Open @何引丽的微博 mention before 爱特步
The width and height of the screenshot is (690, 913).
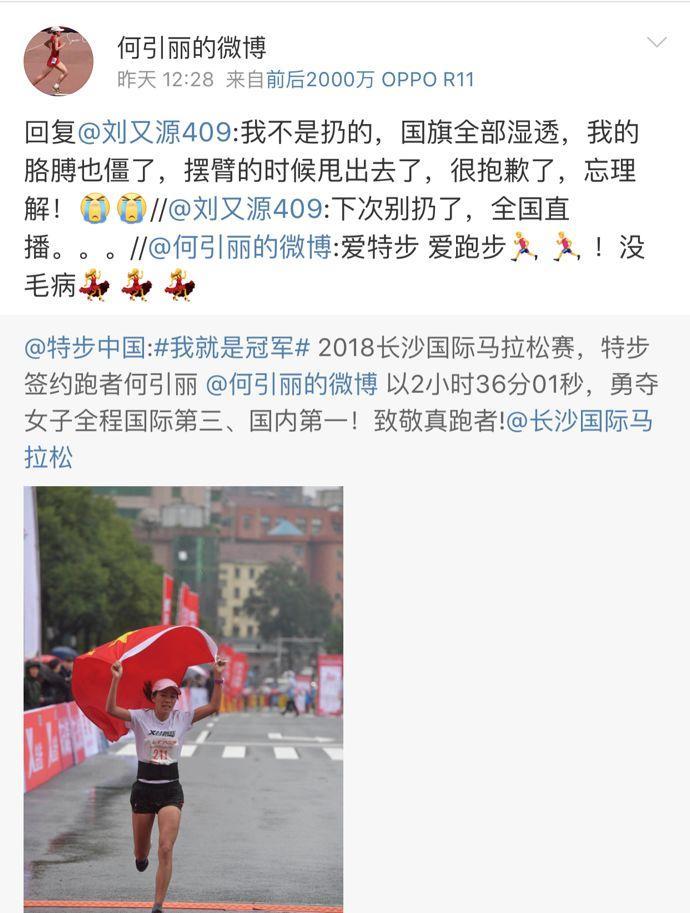tap(239, 247)
